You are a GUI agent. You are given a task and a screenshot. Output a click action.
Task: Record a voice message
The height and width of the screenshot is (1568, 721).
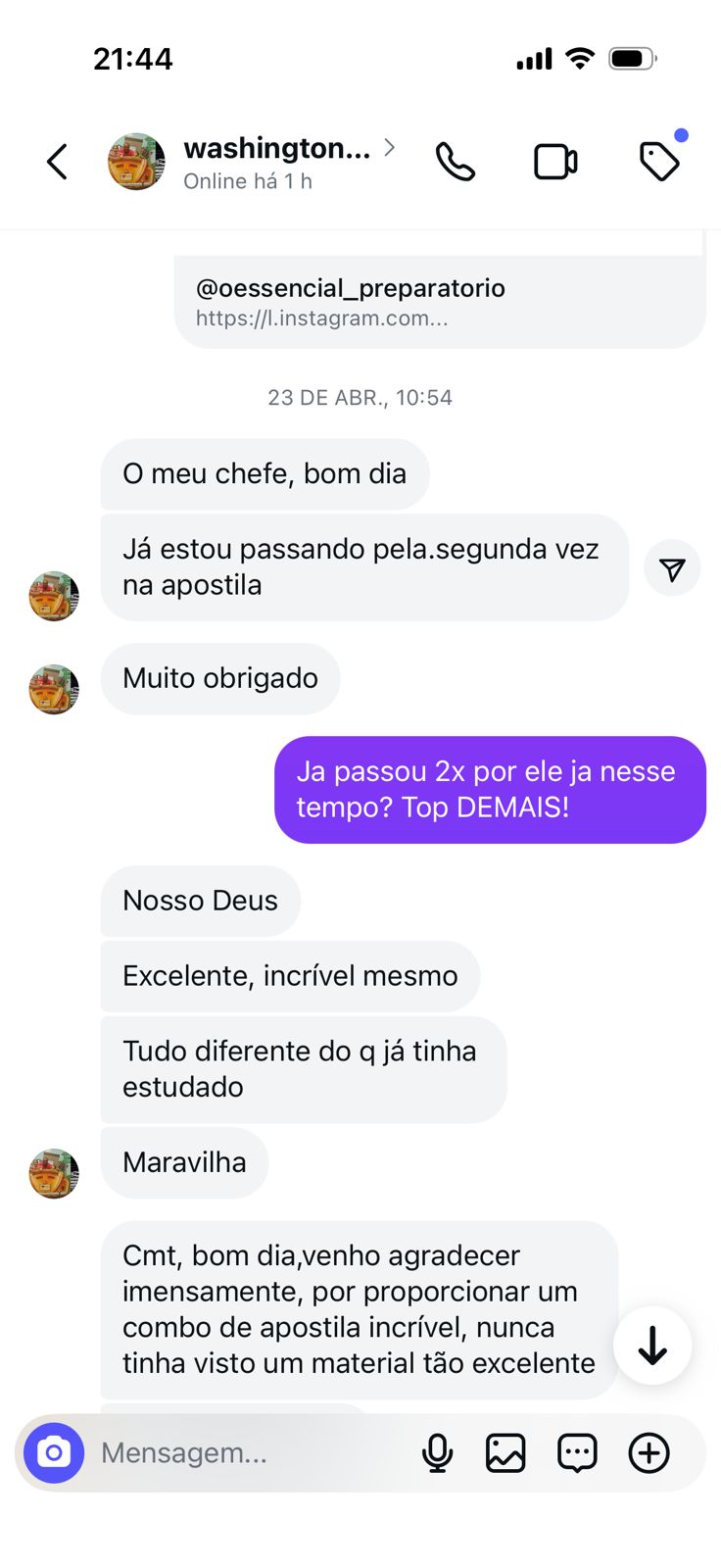(x=437, y=1452)
